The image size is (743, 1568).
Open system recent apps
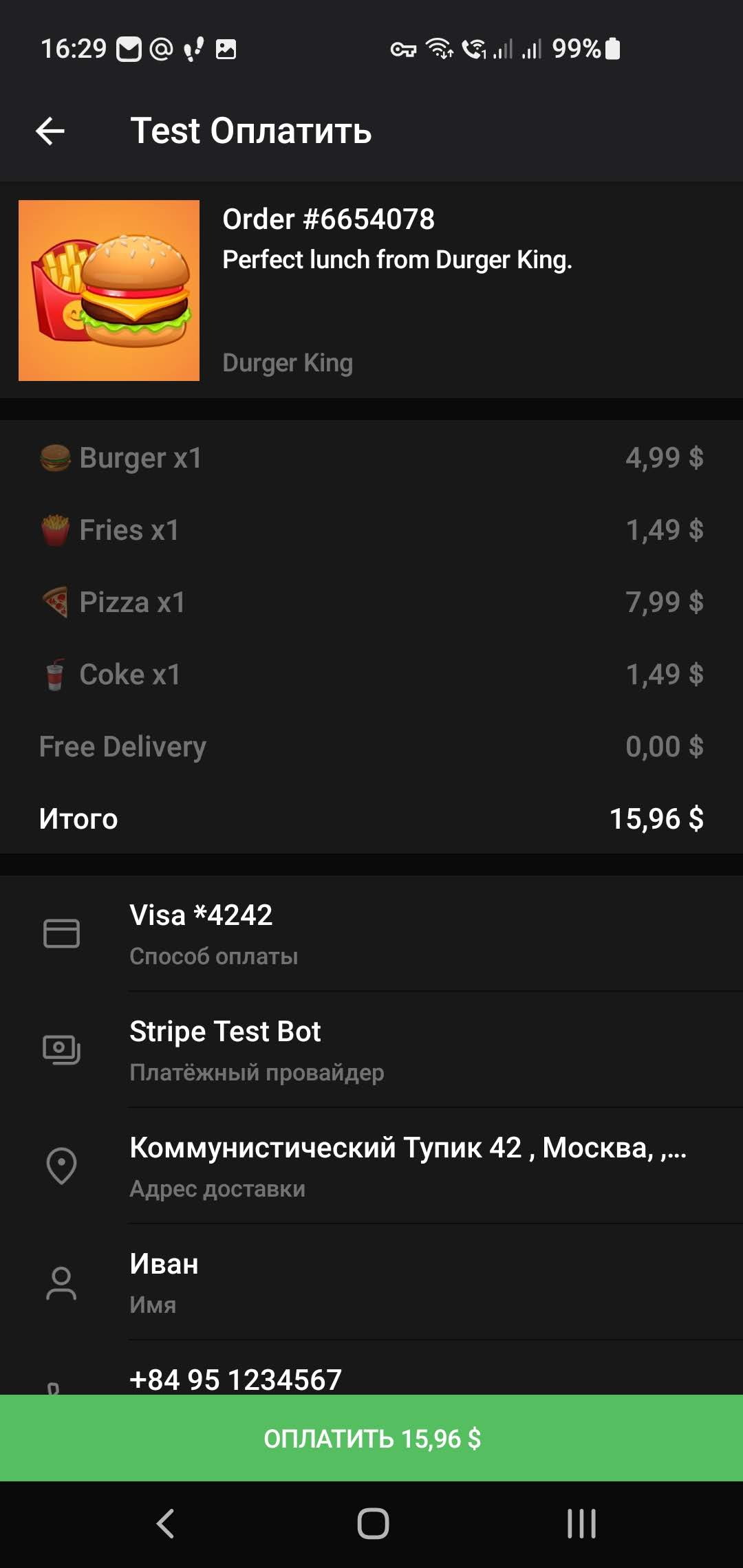[x=581, y=1523]
